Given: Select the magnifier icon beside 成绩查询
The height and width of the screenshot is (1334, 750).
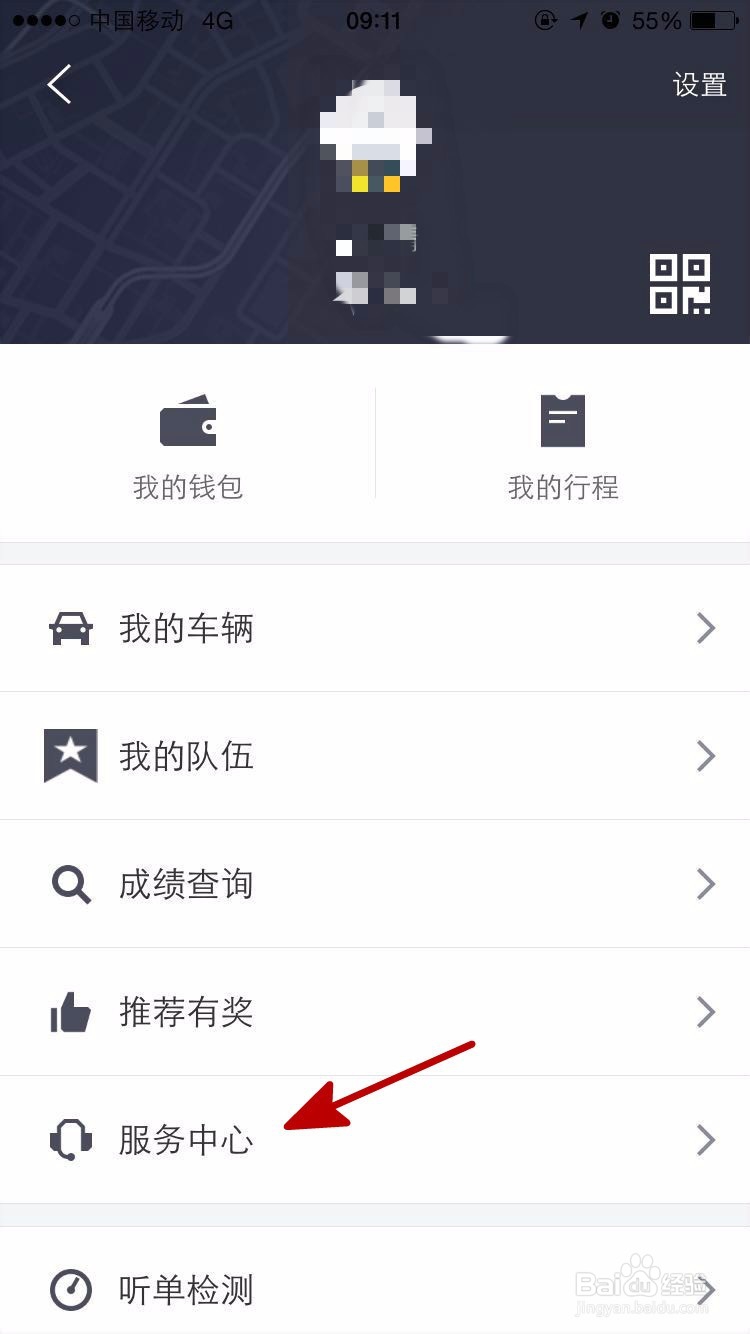Looking at the screenshot, I should point(70,884).
